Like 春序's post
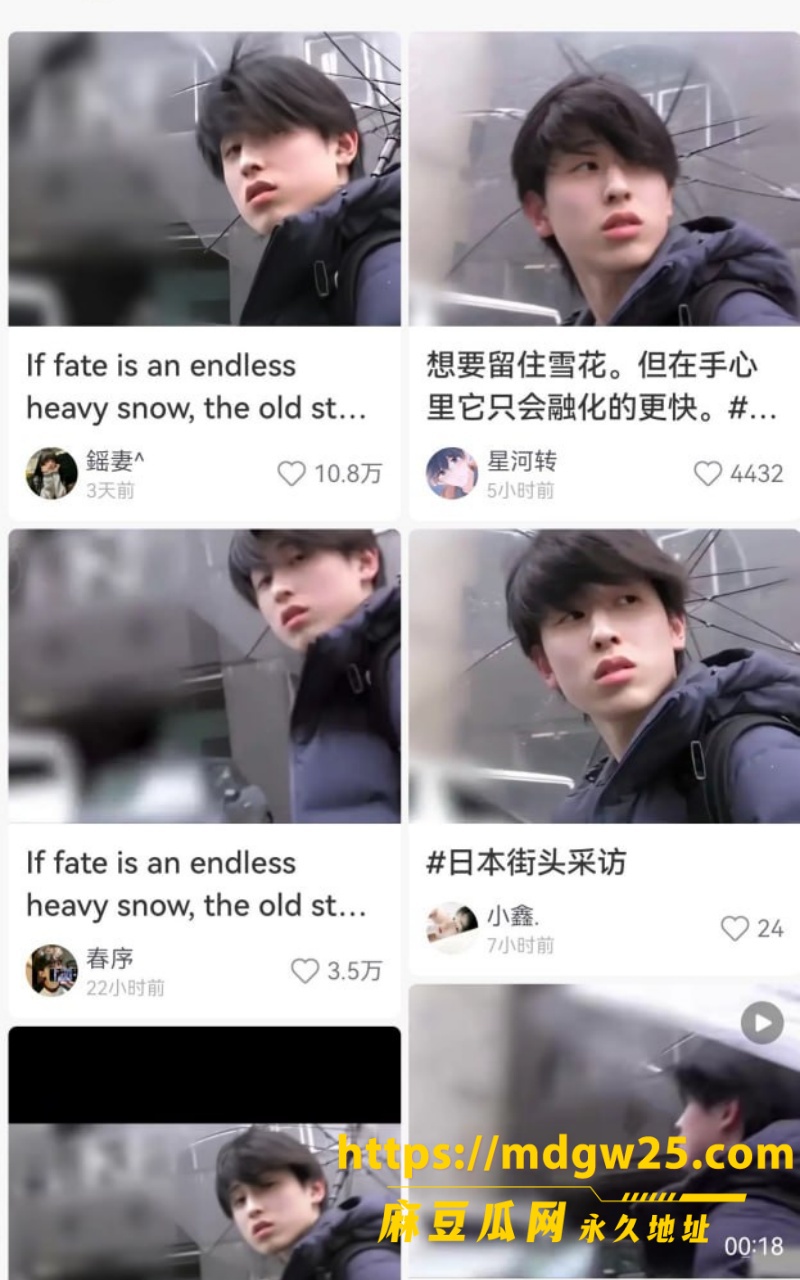 tap(304, 970)
